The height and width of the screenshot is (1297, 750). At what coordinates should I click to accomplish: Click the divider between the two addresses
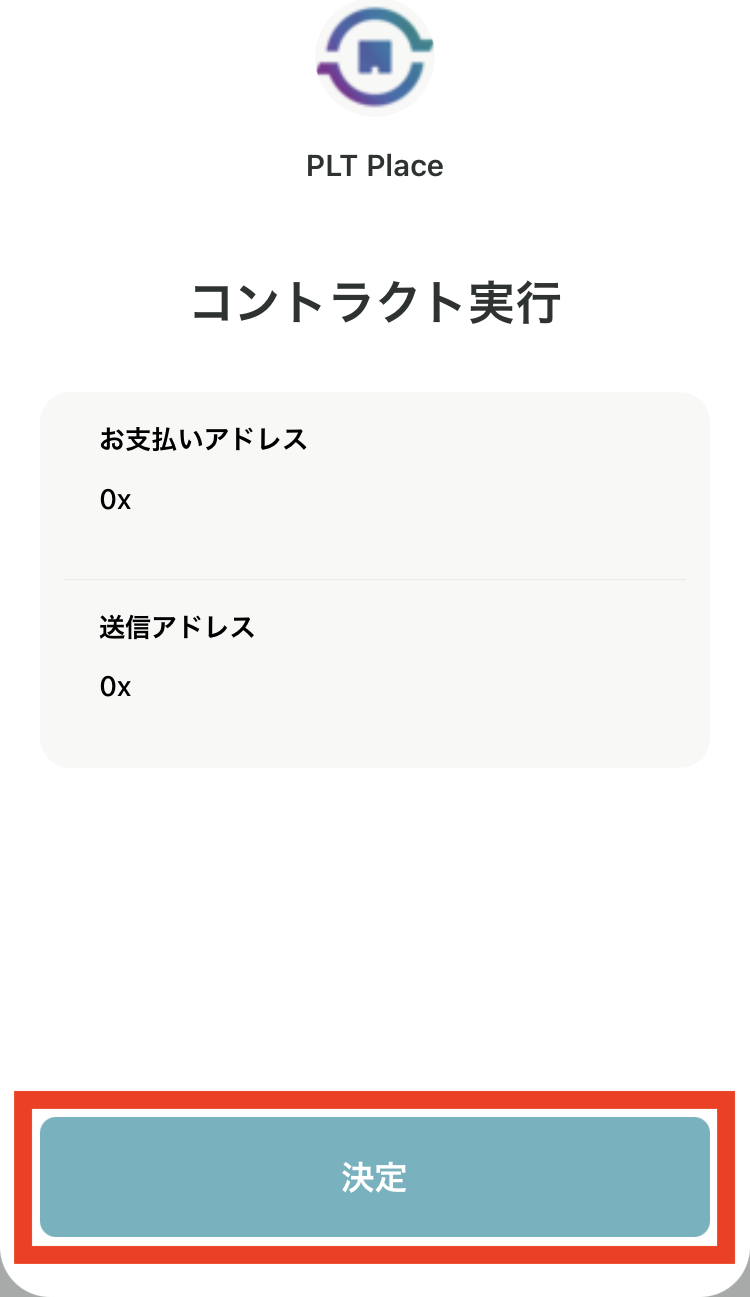(375, 578)
